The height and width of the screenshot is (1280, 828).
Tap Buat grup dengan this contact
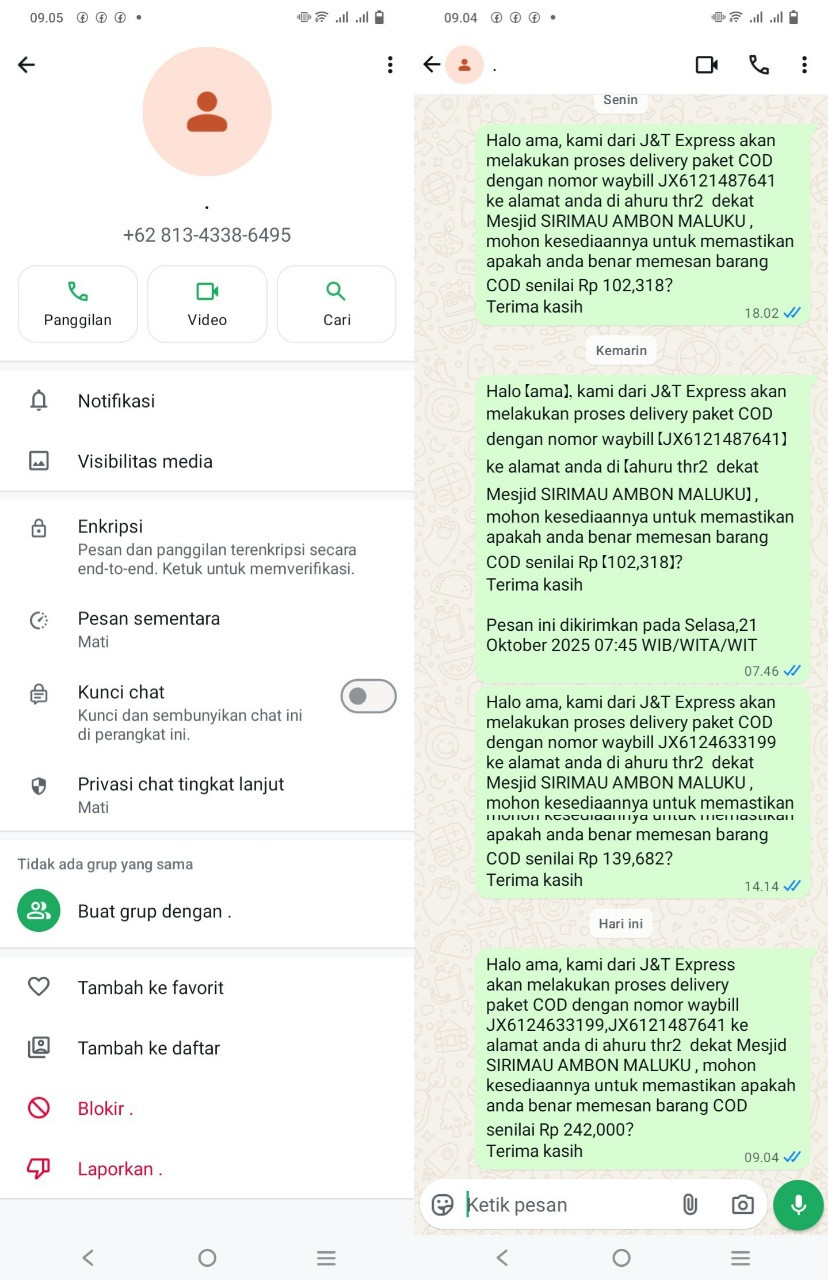pyautogui.click(x=207, y=911)
